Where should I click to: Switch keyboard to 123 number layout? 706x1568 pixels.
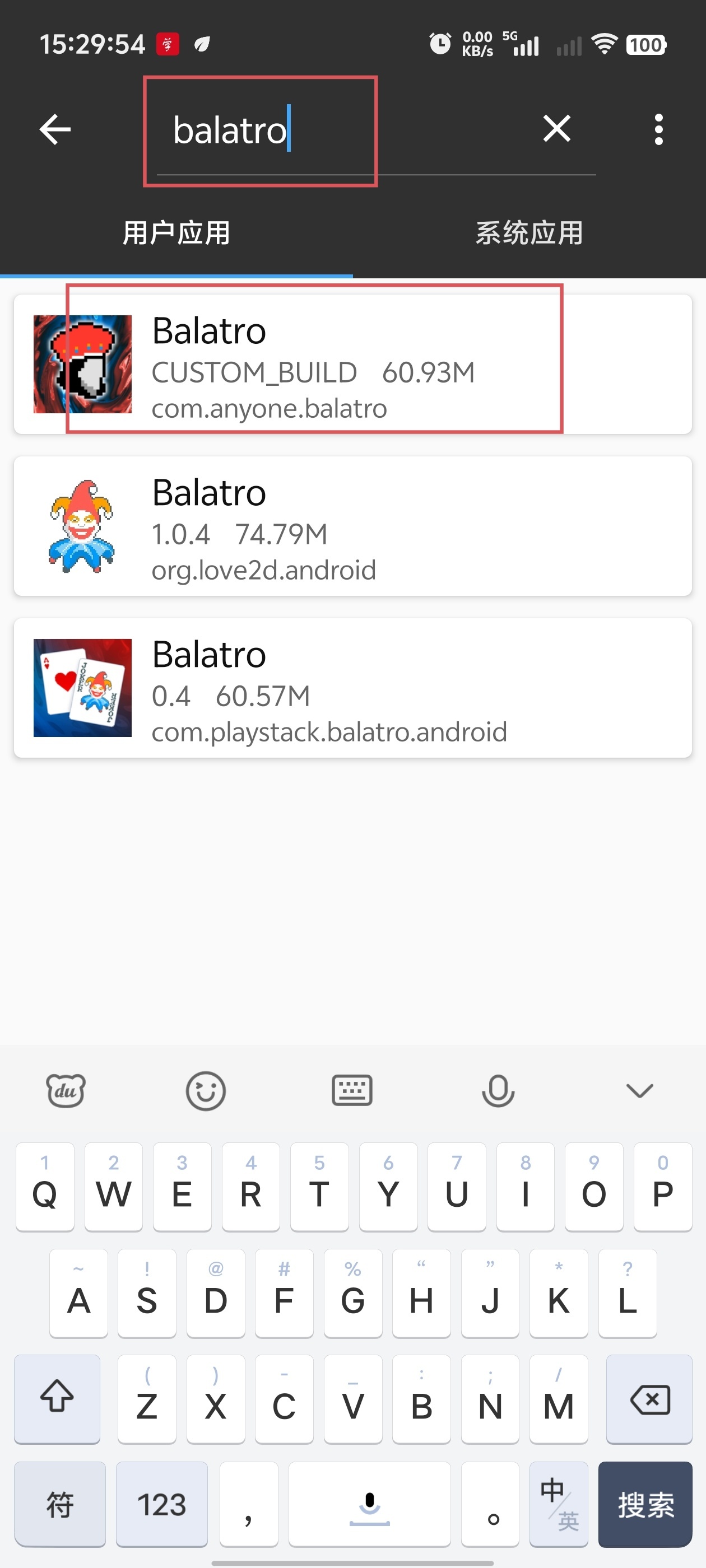point(161,1504)
